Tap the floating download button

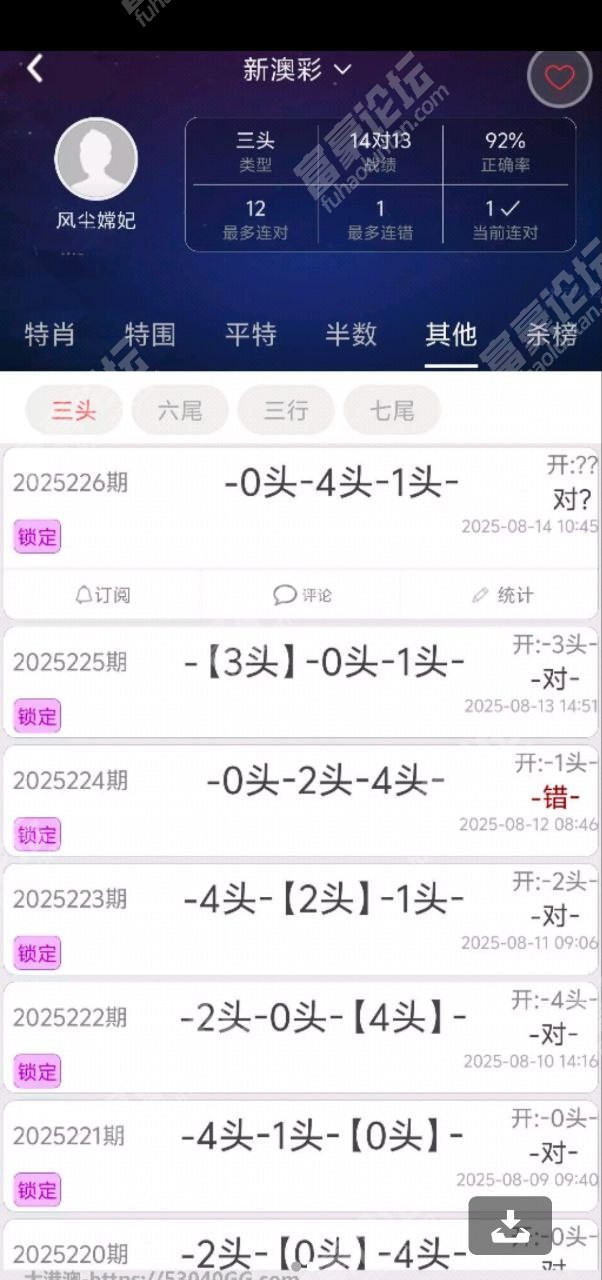510,1225
